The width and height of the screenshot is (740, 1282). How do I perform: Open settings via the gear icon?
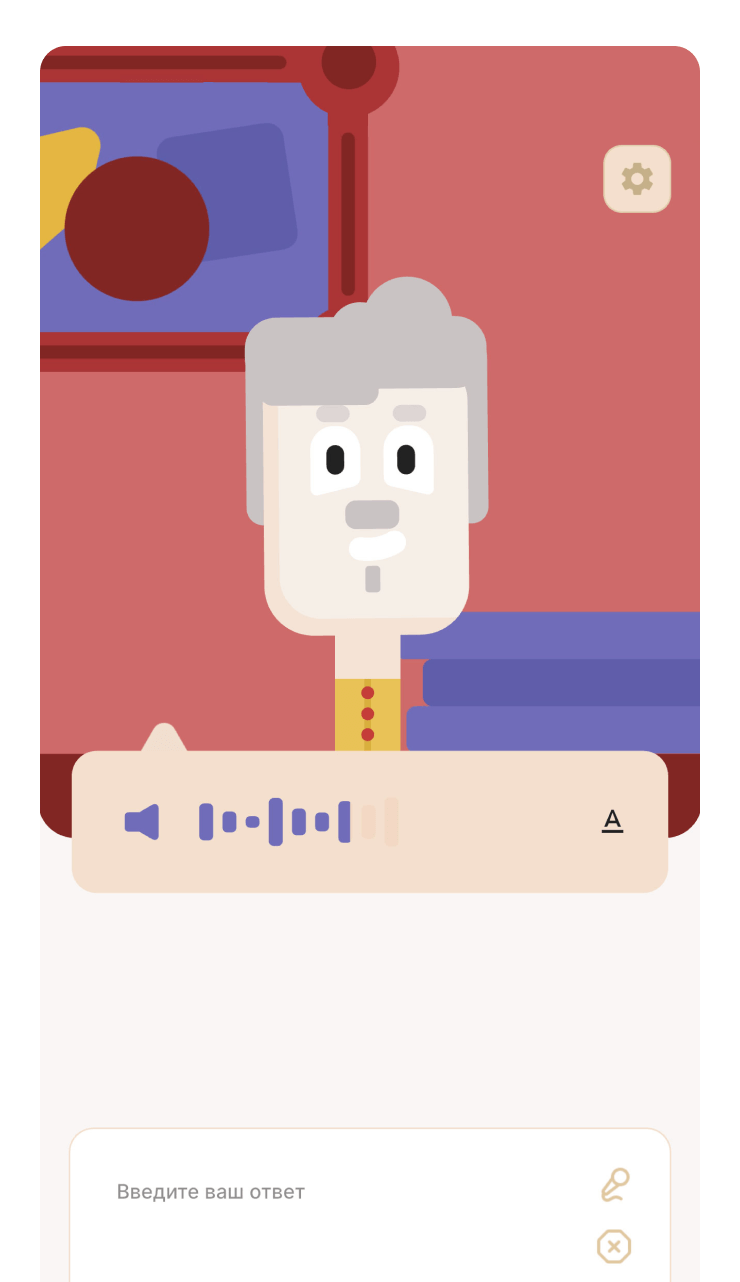click(637, 179)
